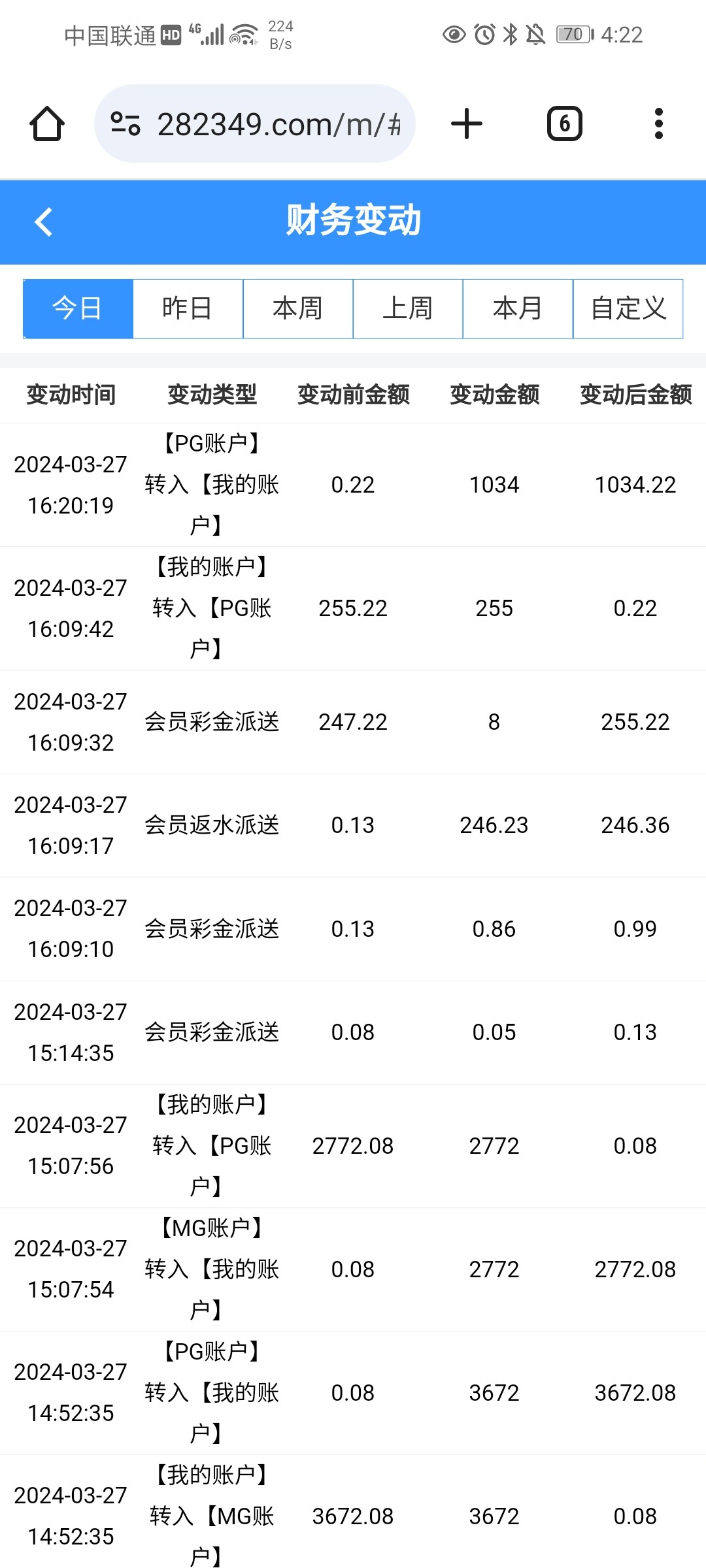Go back from the 财务变动 page

click(x=44, y=222)
